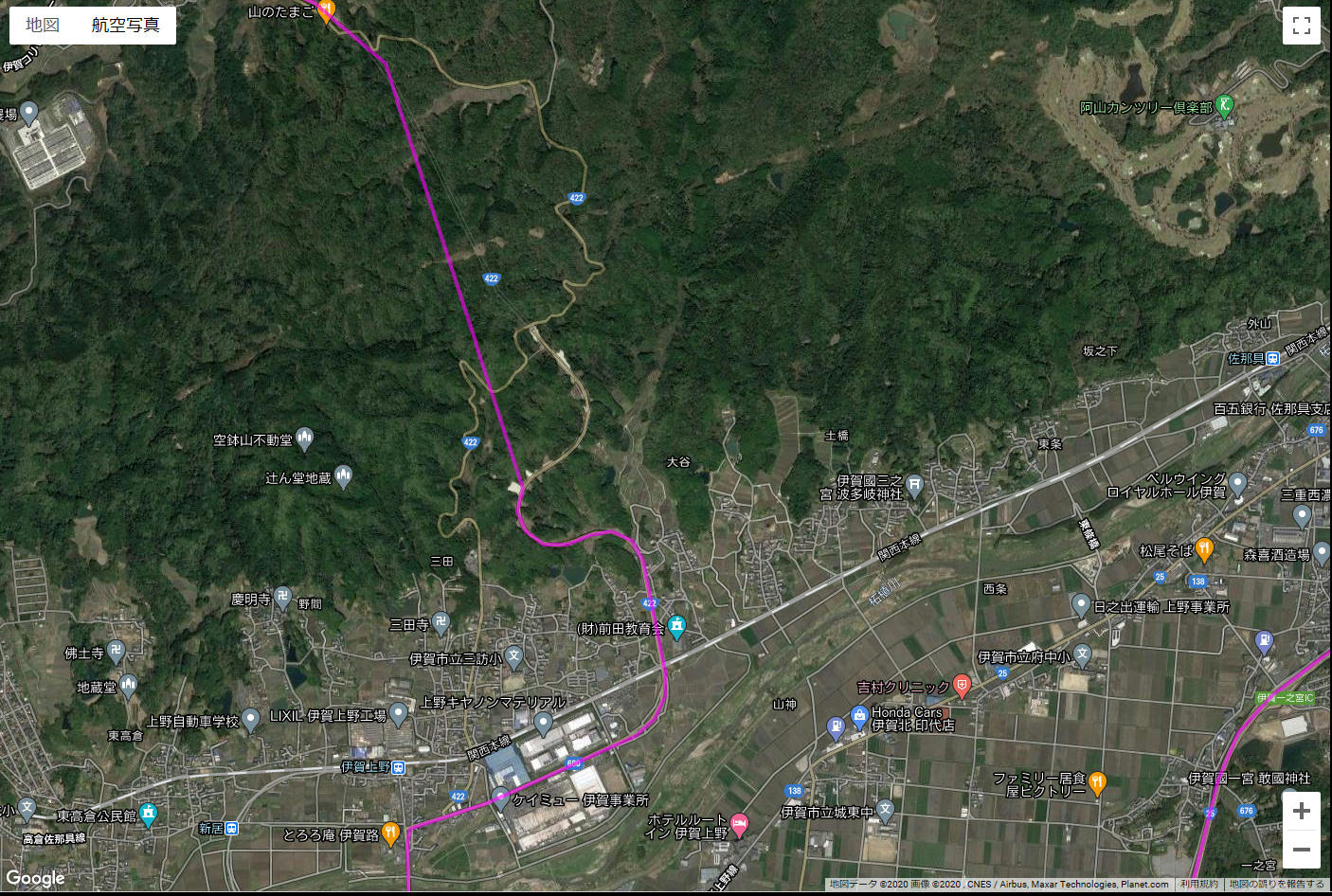Image resolution: width=1332 pixels, height=896 pixels.
Task: Report a map error via 地図の誤りを報告する
Action: click(x=1276, y=885)
